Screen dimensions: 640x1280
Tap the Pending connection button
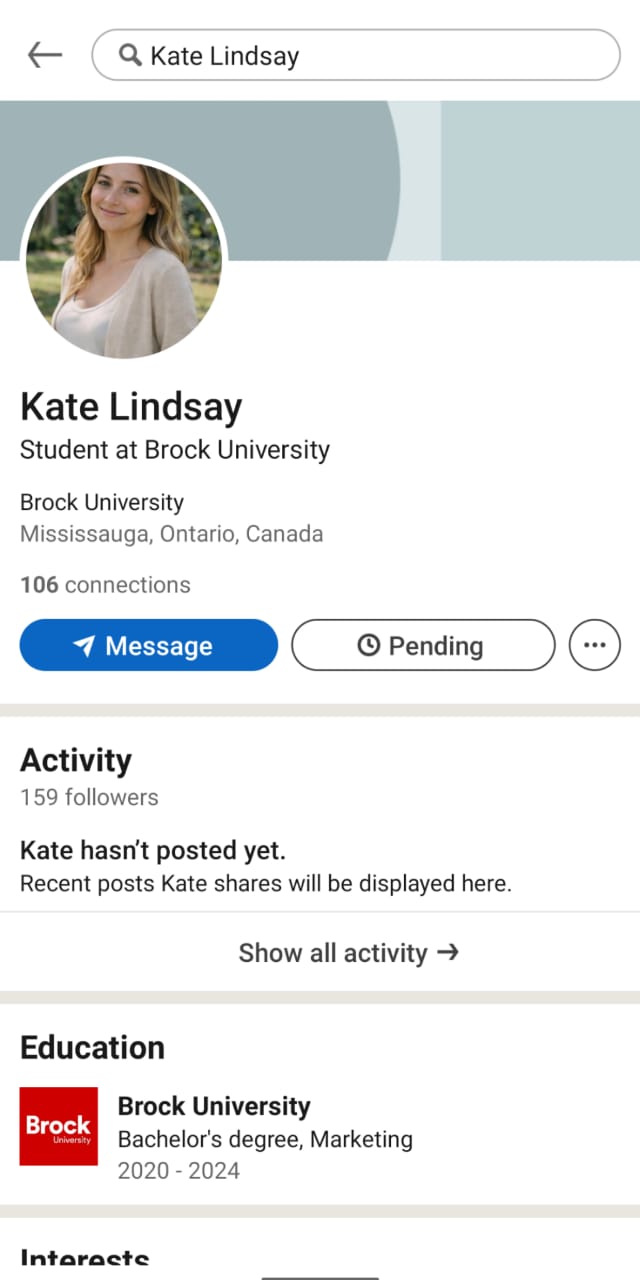coord(422,645)
